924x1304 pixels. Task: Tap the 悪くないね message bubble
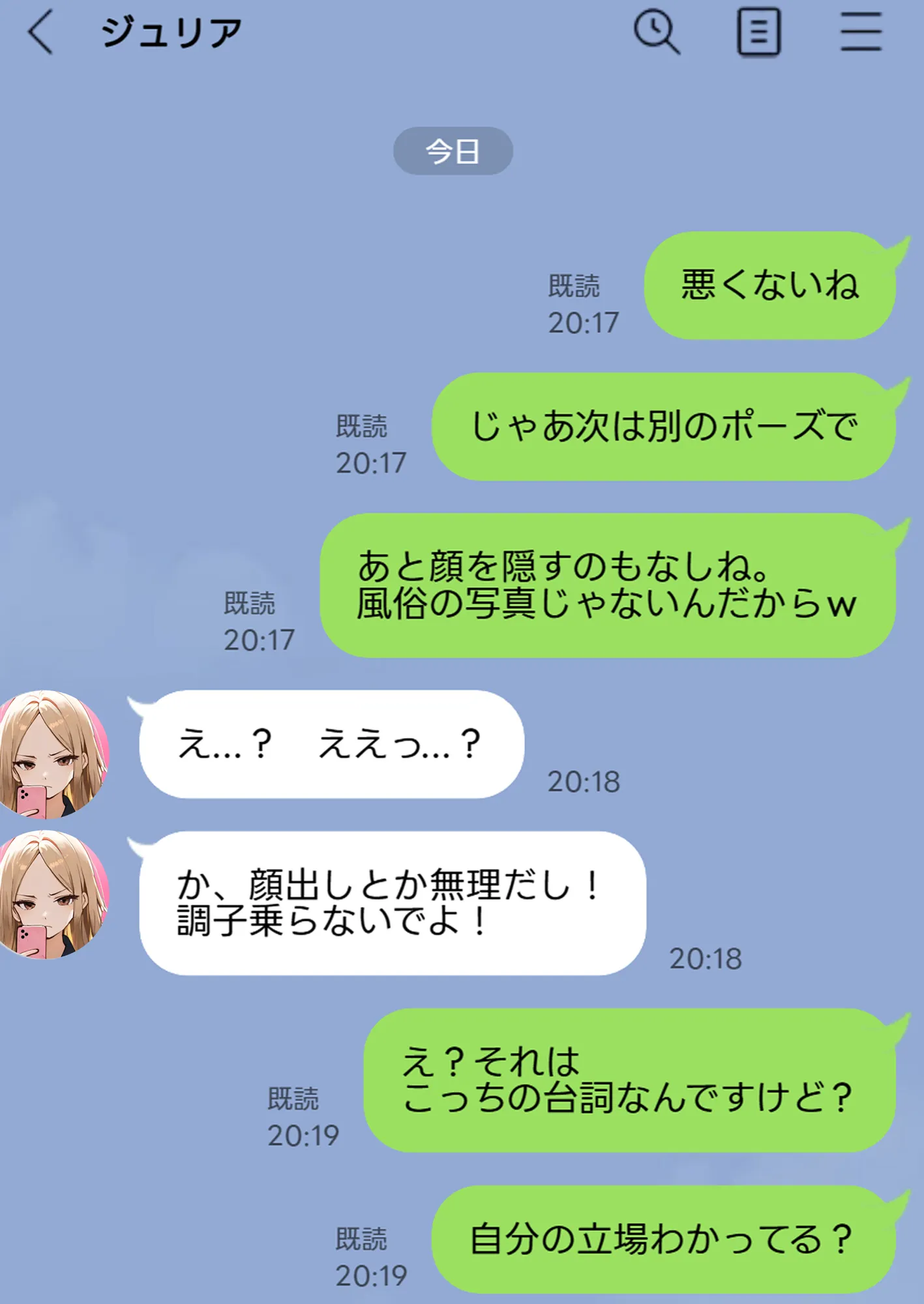point(769,287)
